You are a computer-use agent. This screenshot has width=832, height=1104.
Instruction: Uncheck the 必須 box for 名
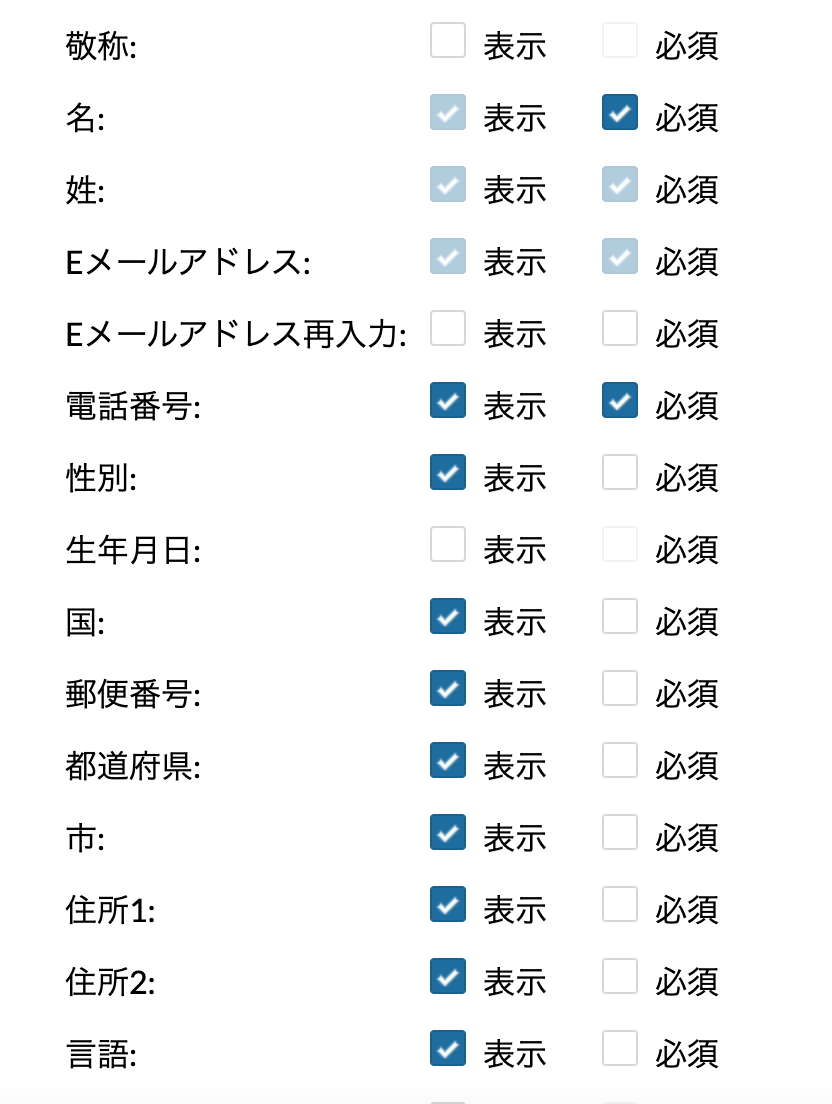coord(620,113)
